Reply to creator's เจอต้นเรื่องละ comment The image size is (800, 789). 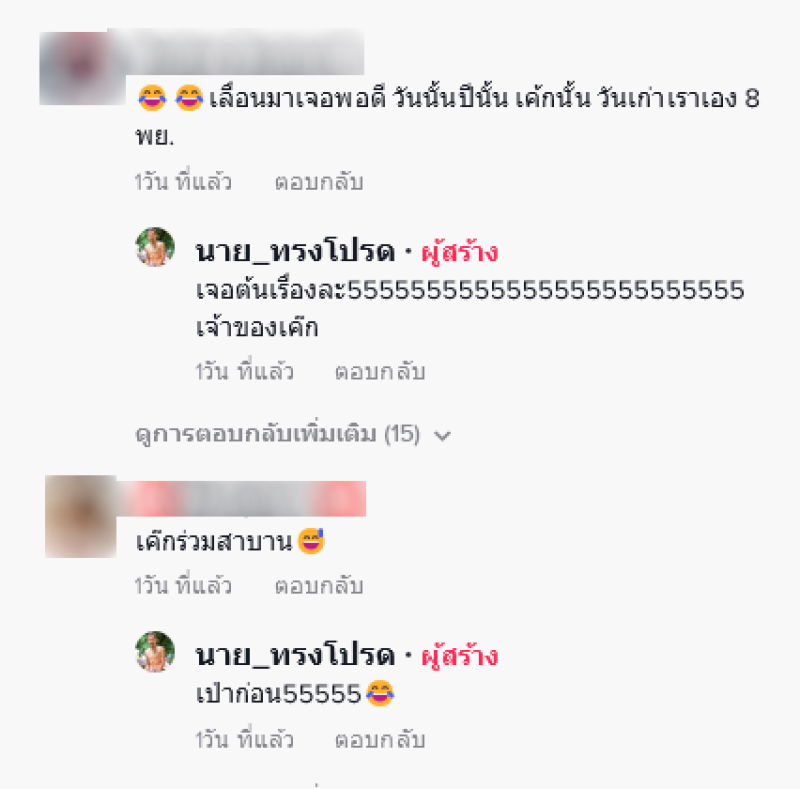coord(380,372)
